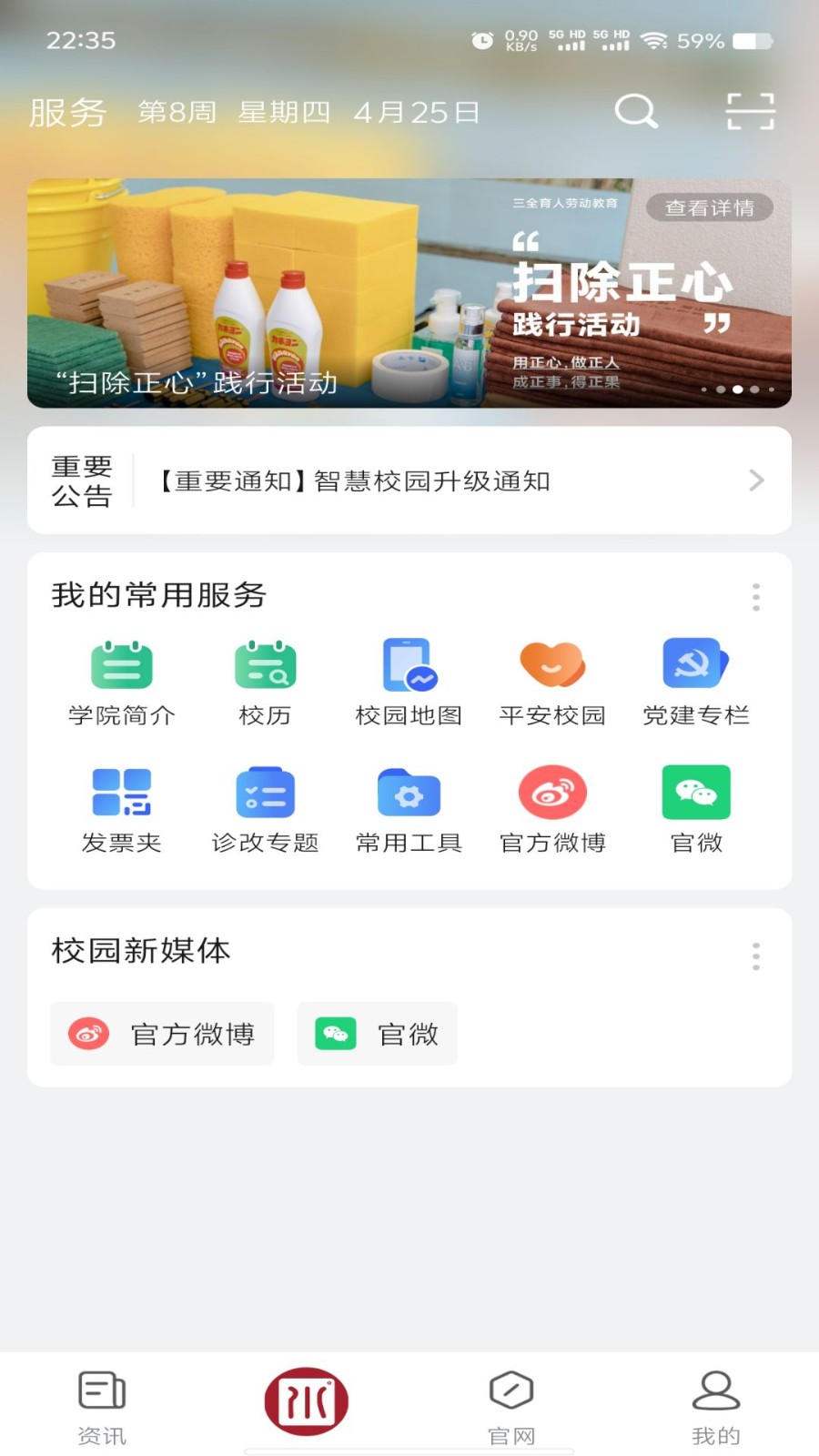The width and height of the screenshot is (819, 1456).
Task: Open 我的常用服务 overflow menu
Action: click(755, 597)
